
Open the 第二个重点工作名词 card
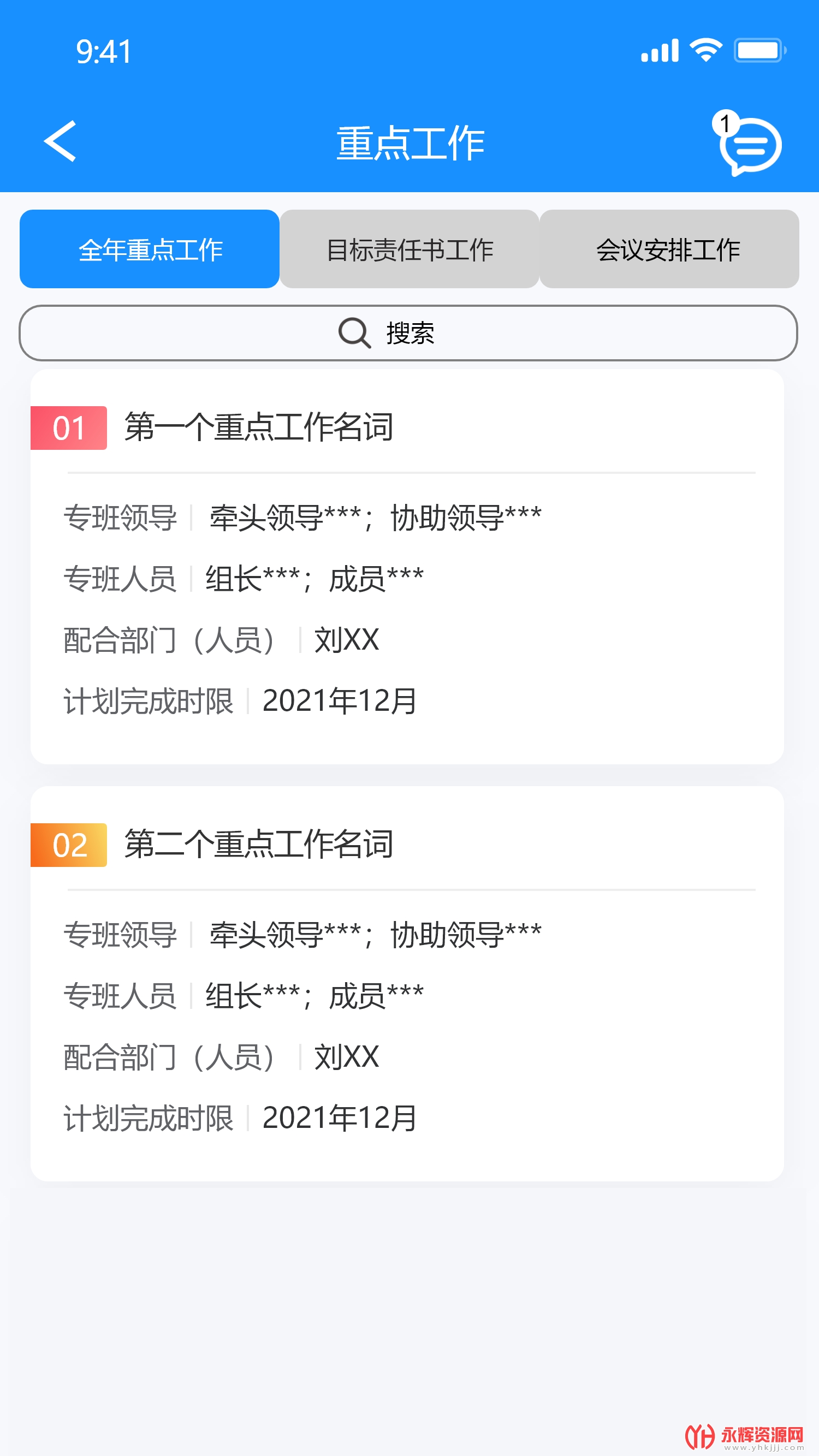407,983
